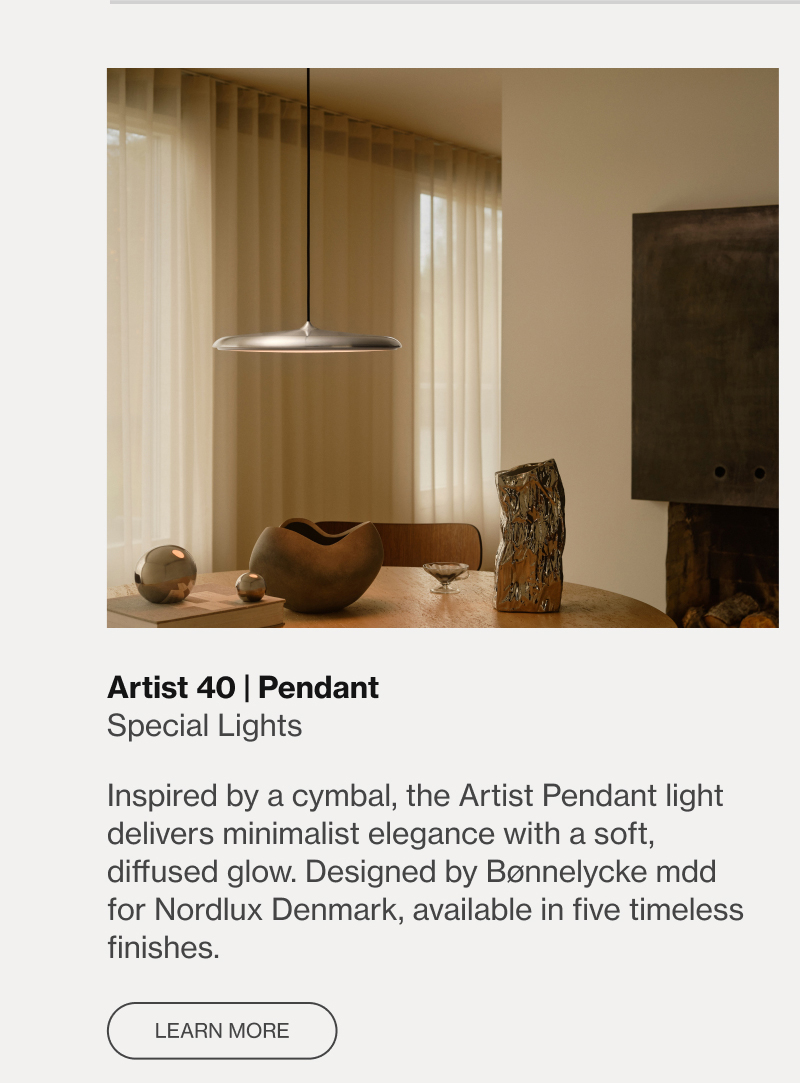Tap the LEARN MORE button

[x=222, y=1031]
